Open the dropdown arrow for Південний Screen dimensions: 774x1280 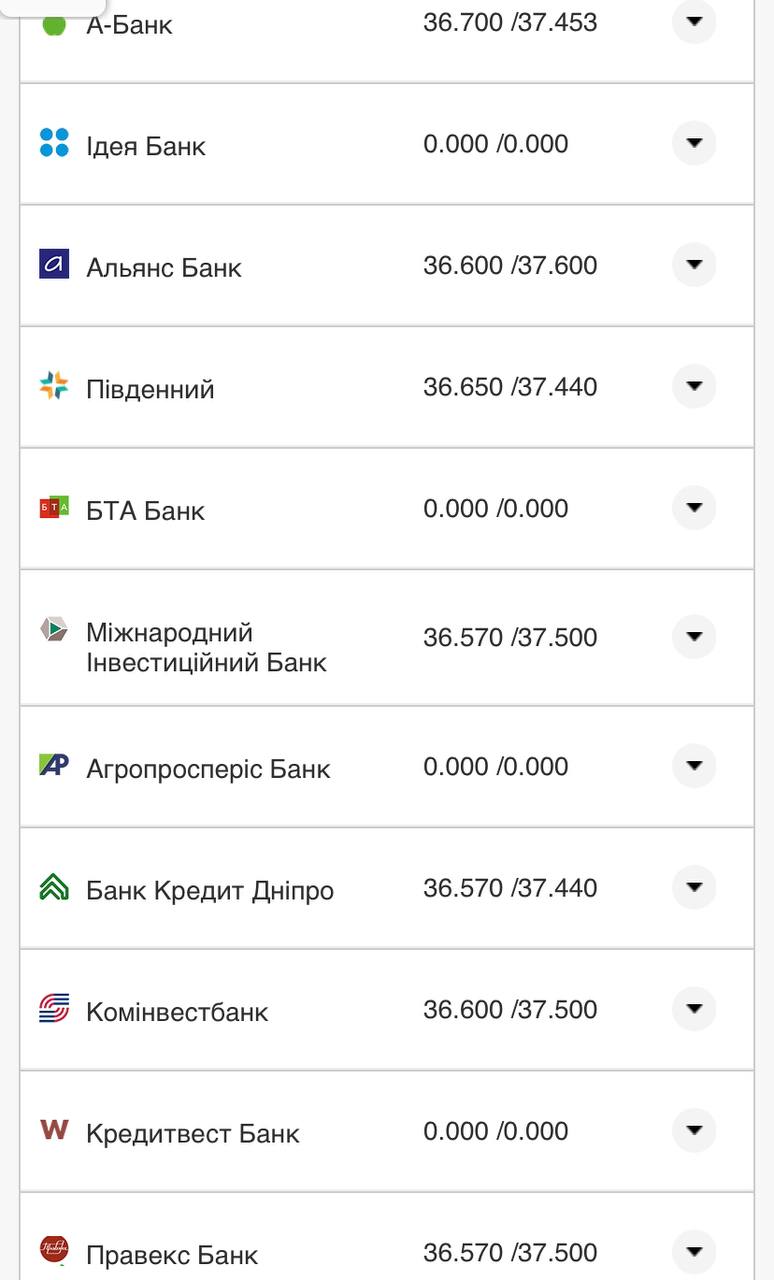(694, 386)
